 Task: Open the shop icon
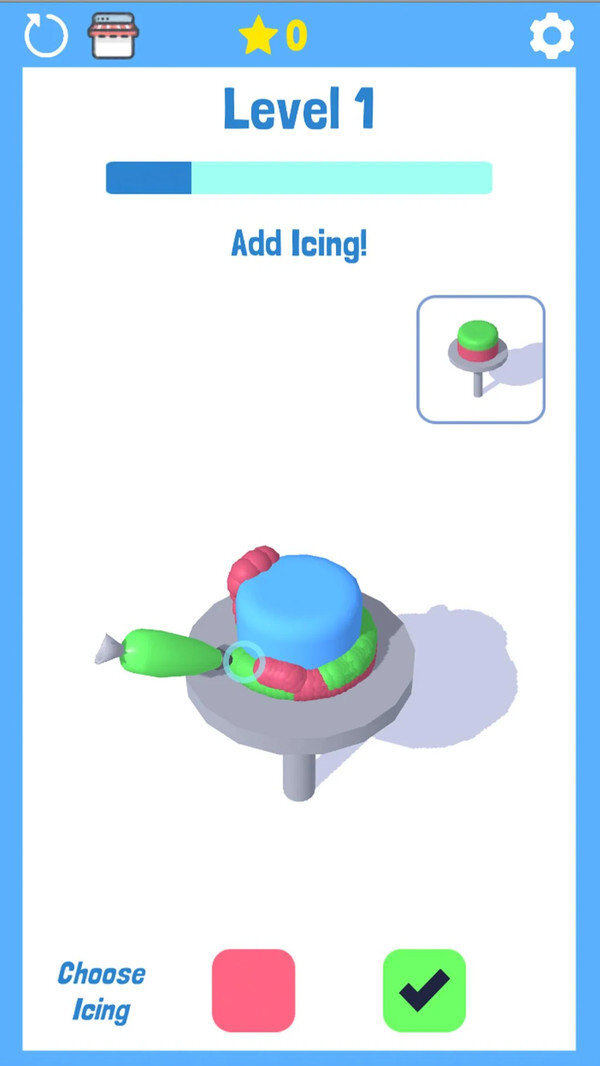point(112,36)
